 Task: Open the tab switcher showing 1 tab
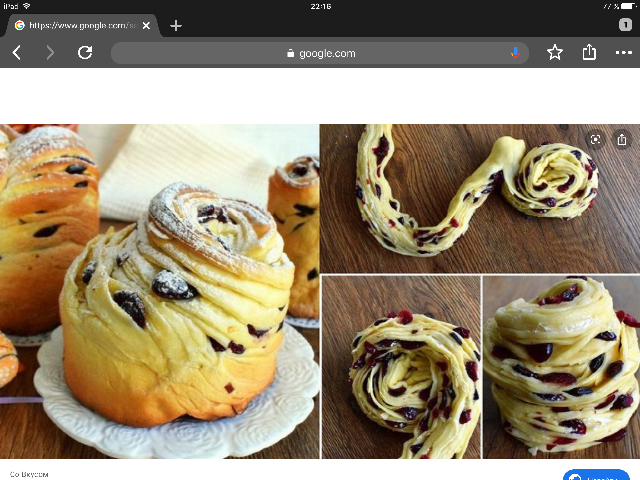tap(625, 24)
